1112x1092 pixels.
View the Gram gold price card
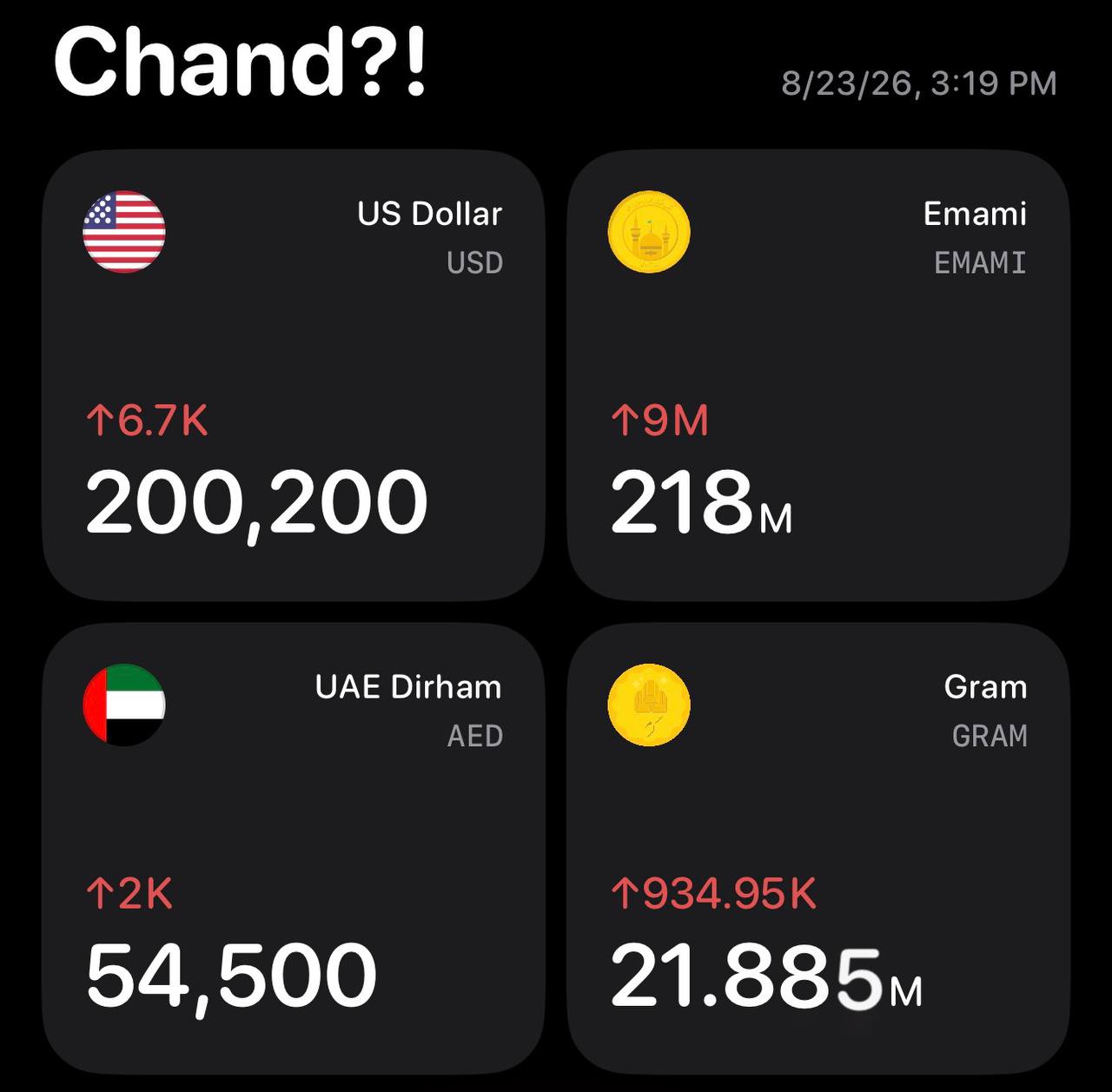[x=818, y=849]
